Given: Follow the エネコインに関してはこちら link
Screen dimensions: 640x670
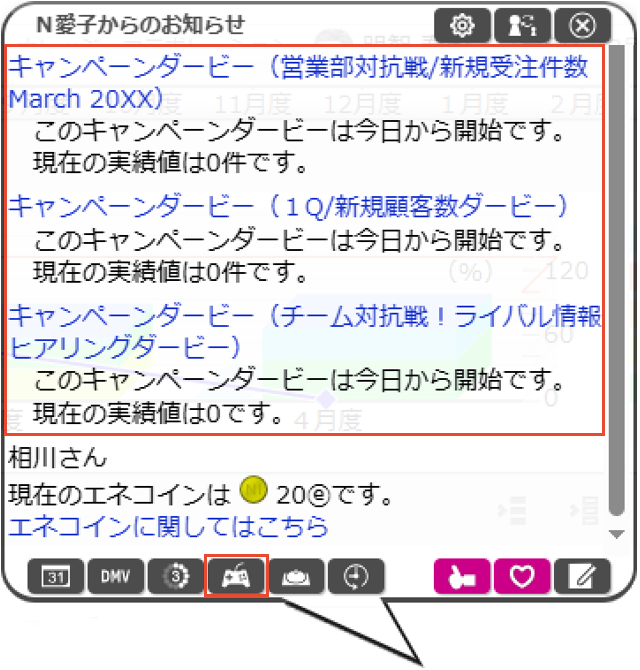Looking at the screenshot, I should pyautogui.click(x=168, y=526).
